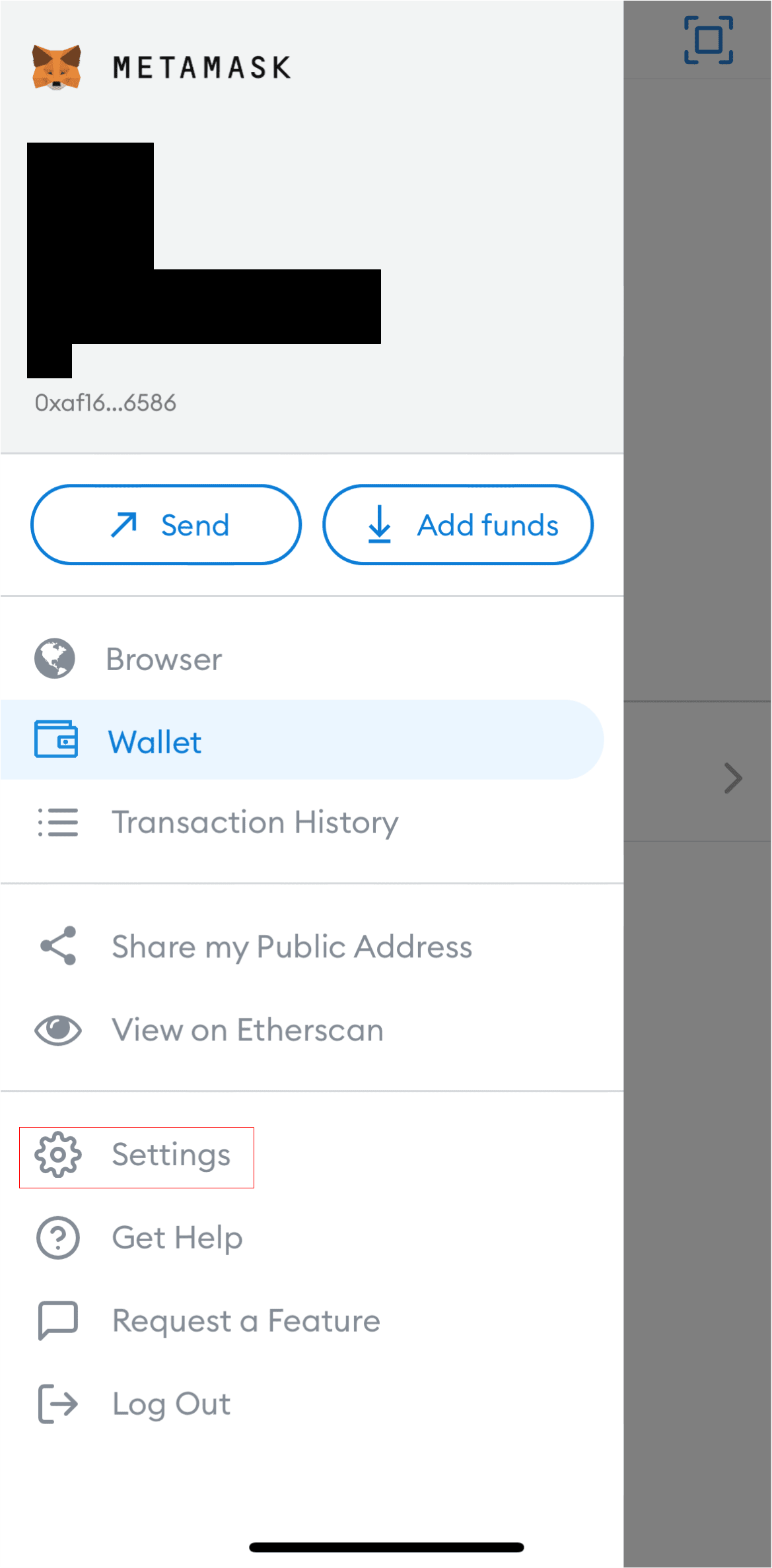772x1568 pixels.
Task: Select Wallet in the drawer
Action: point(302,740)
